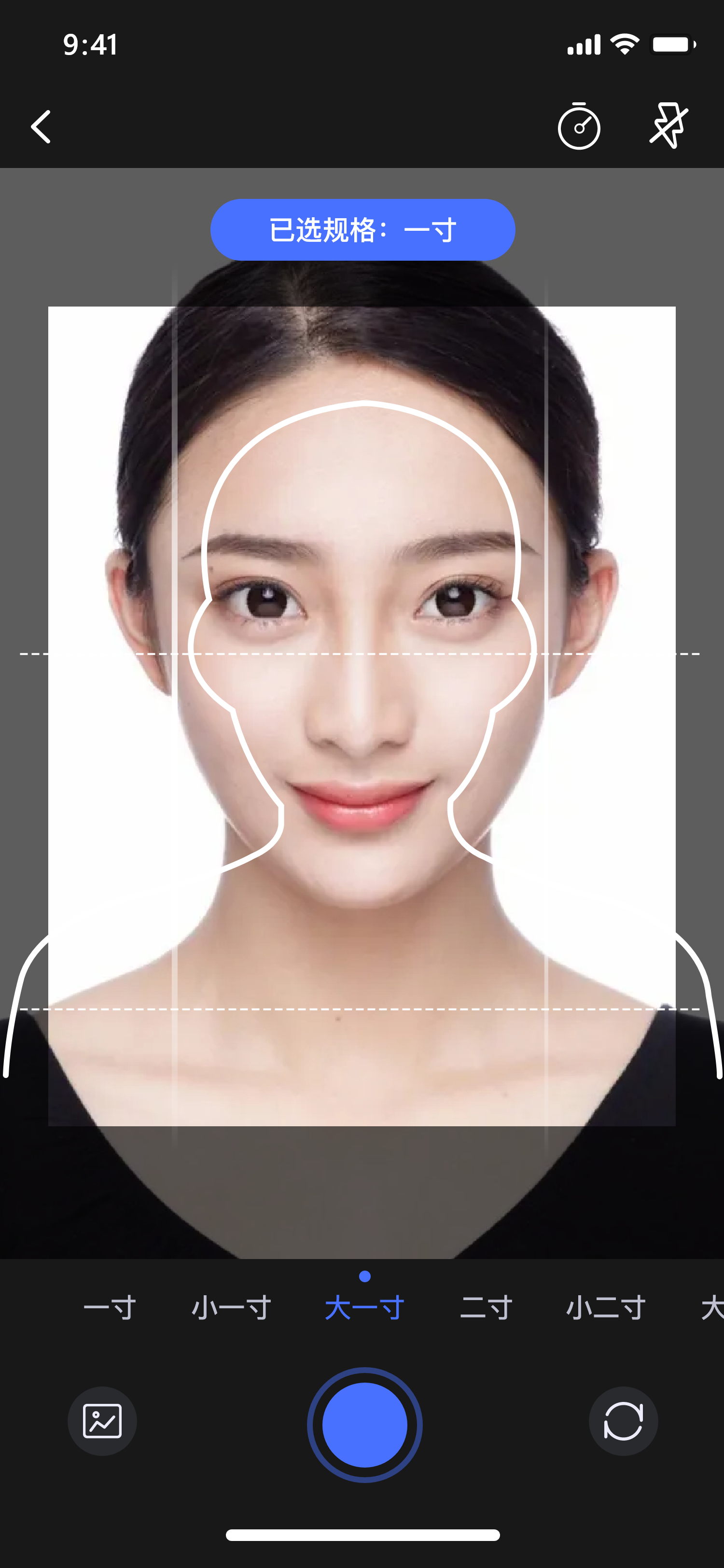Select the 二寸 photo size
The height and width of the screenshot is (1568, 724).
(486, 1307)
